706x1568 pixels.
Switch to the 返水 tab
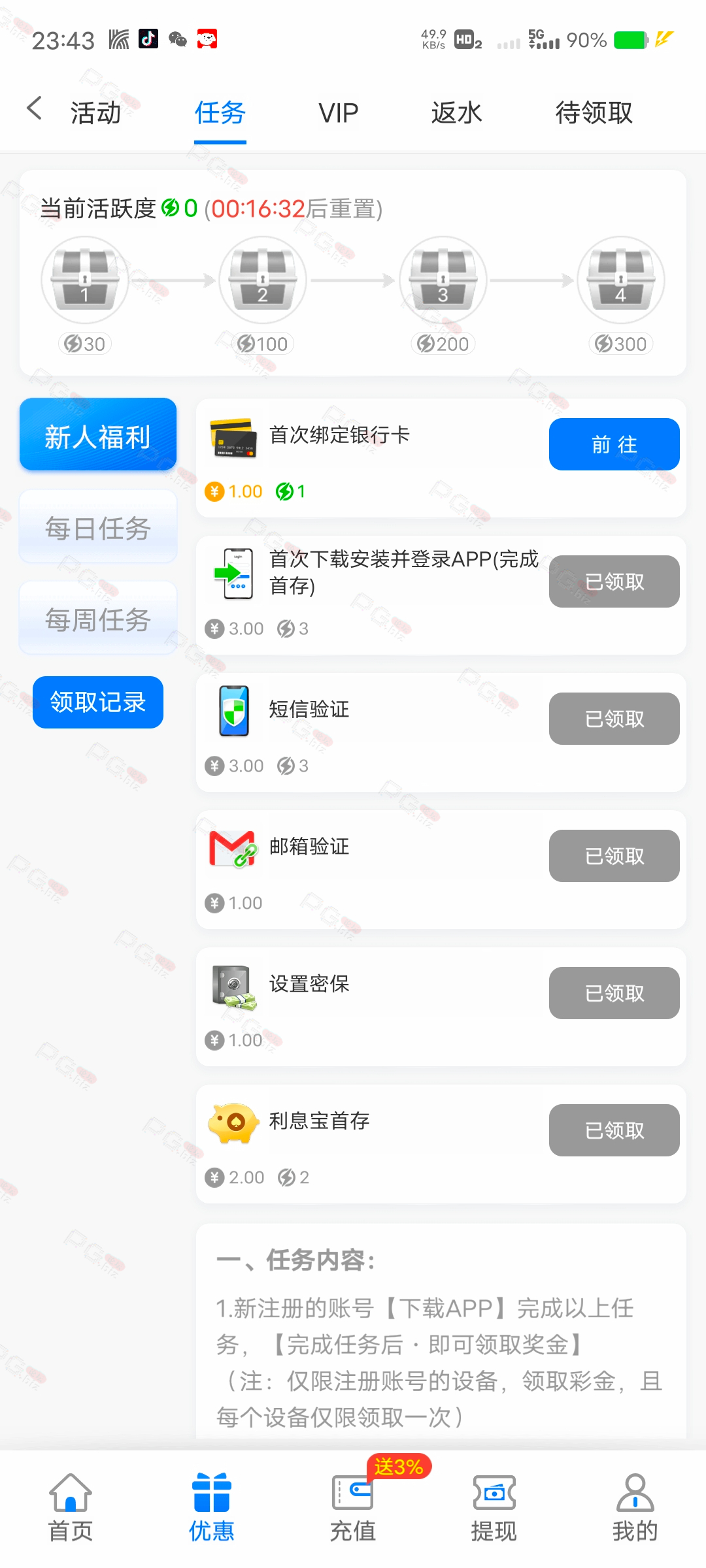coord(456,112)
